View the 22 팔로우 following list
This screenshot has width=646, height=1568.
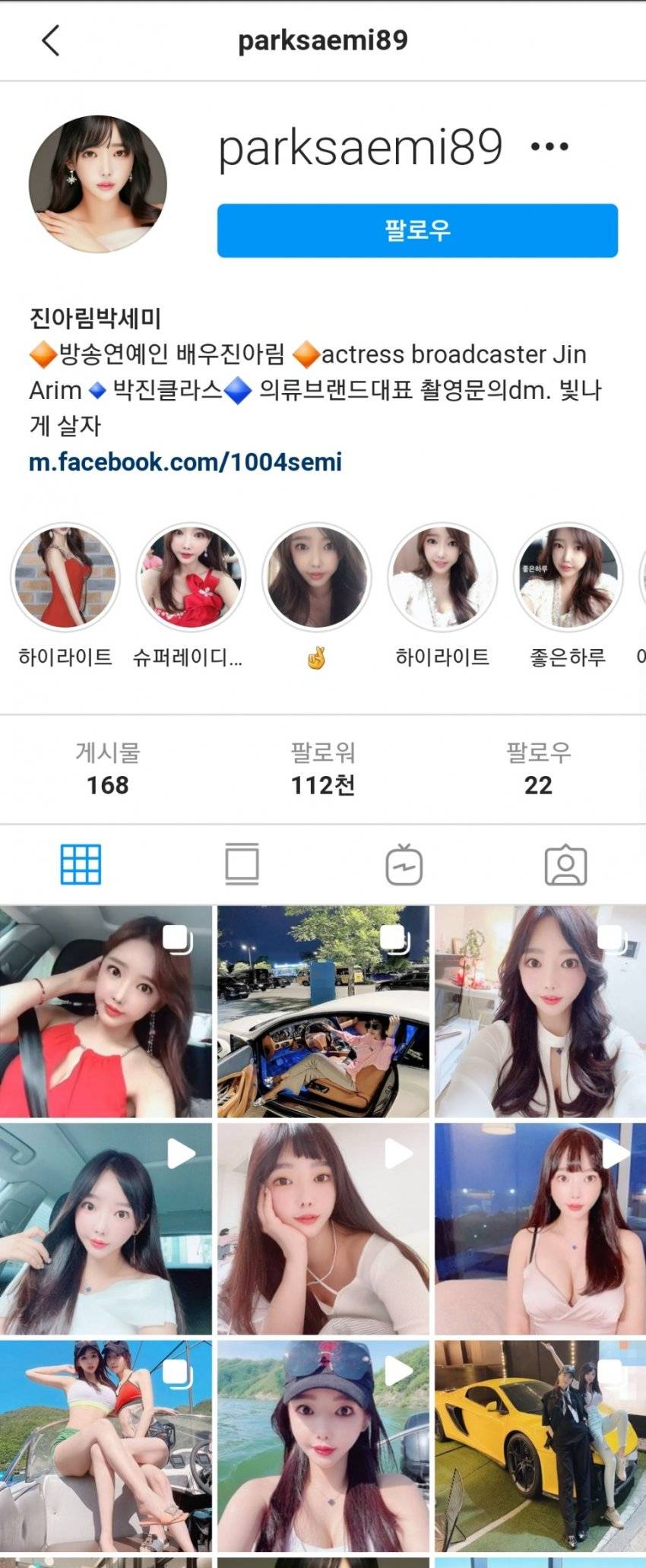tap(538, 769)
